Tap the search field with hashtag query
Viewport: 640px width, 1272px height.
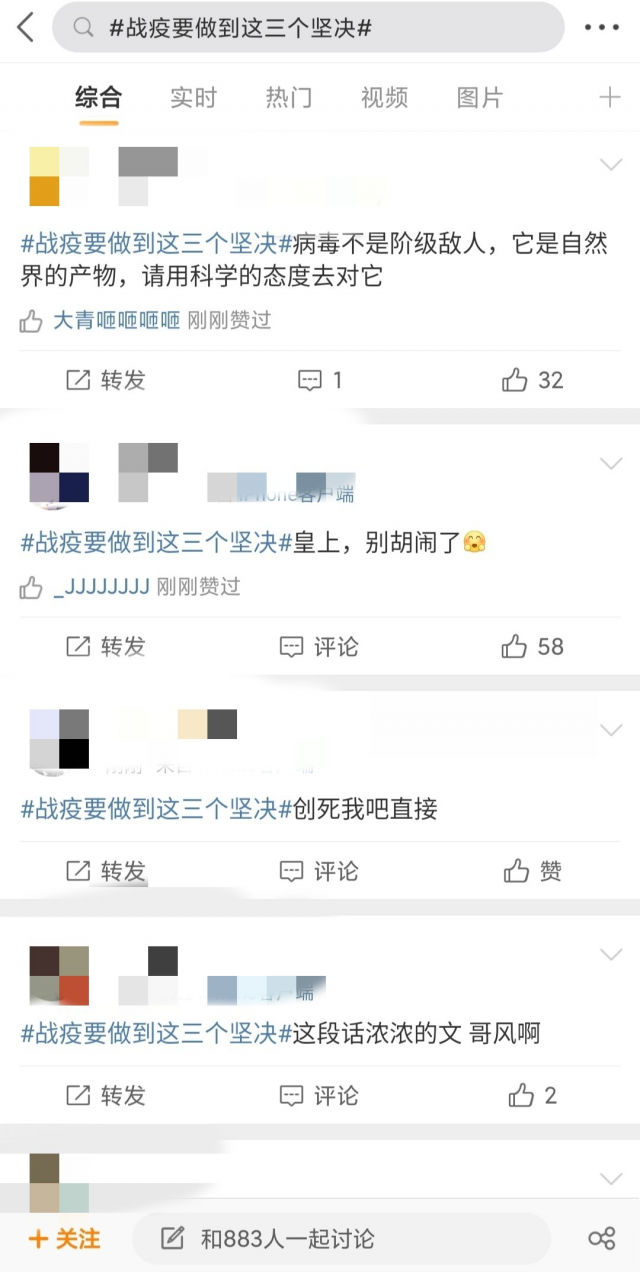(308, 27)
